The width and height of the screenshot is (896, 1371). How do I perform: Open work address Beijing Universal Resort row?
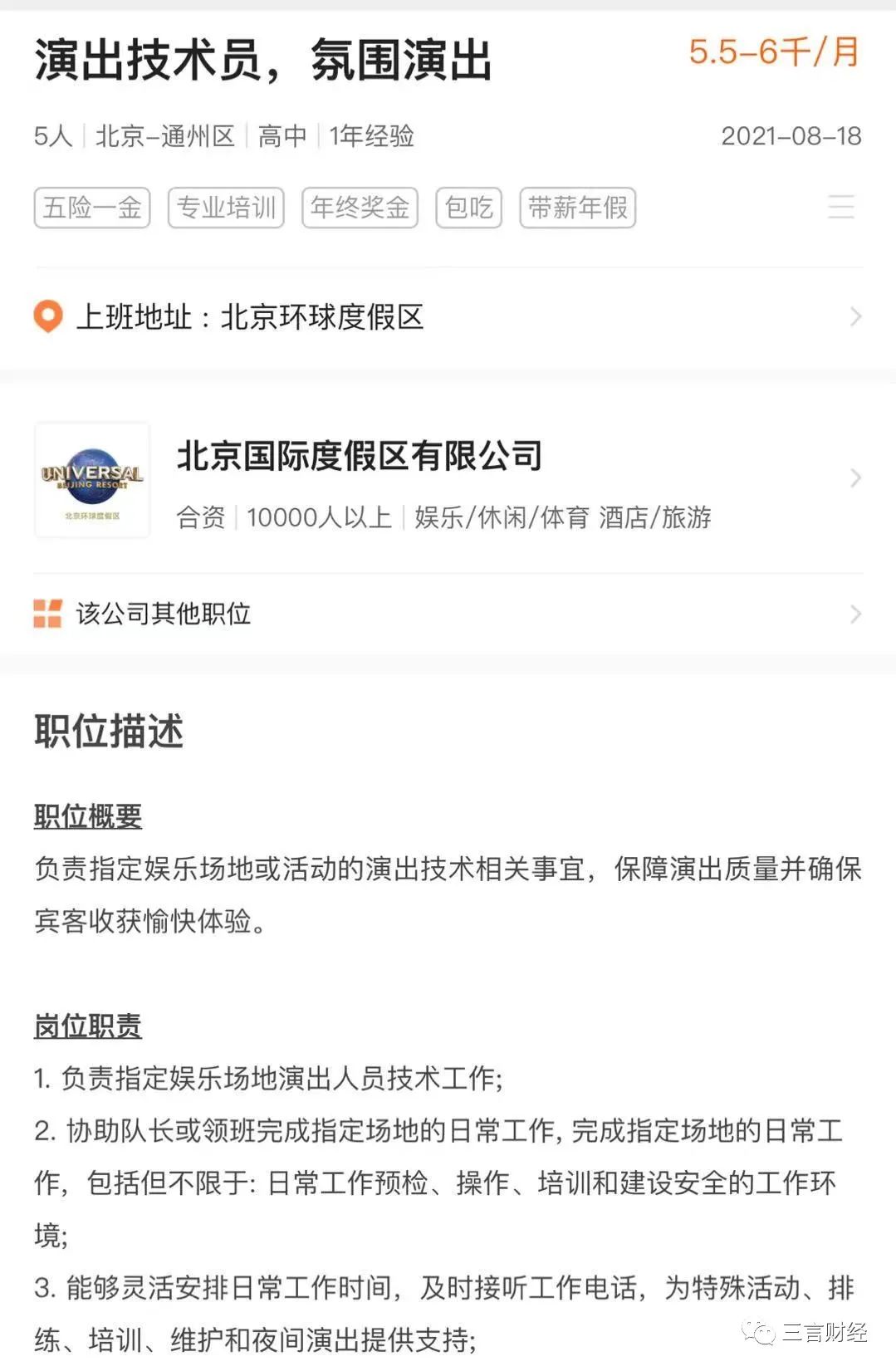[x=448, y=317]
